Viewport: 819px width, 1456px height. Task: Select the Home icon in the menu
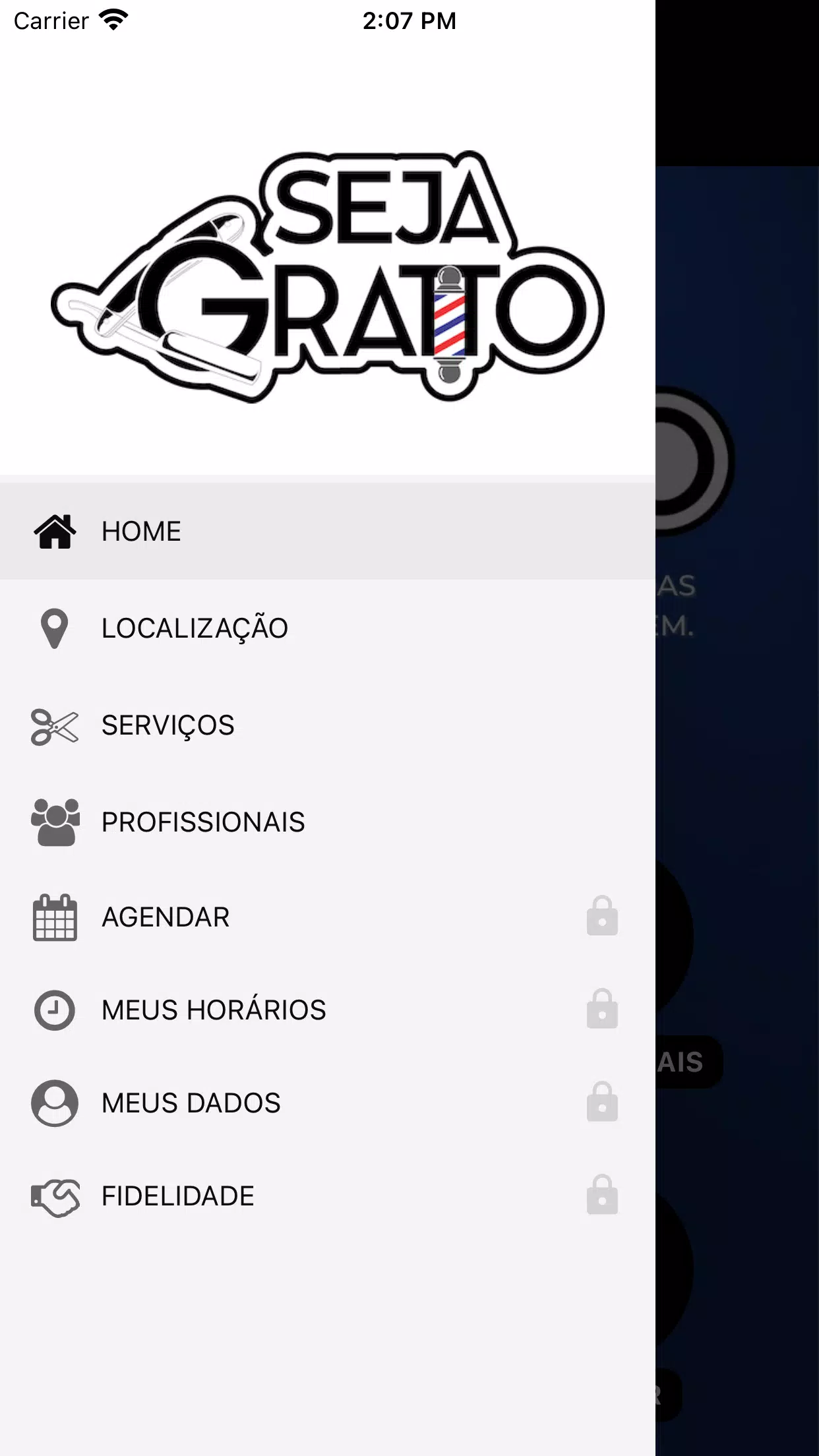[55, 531]
